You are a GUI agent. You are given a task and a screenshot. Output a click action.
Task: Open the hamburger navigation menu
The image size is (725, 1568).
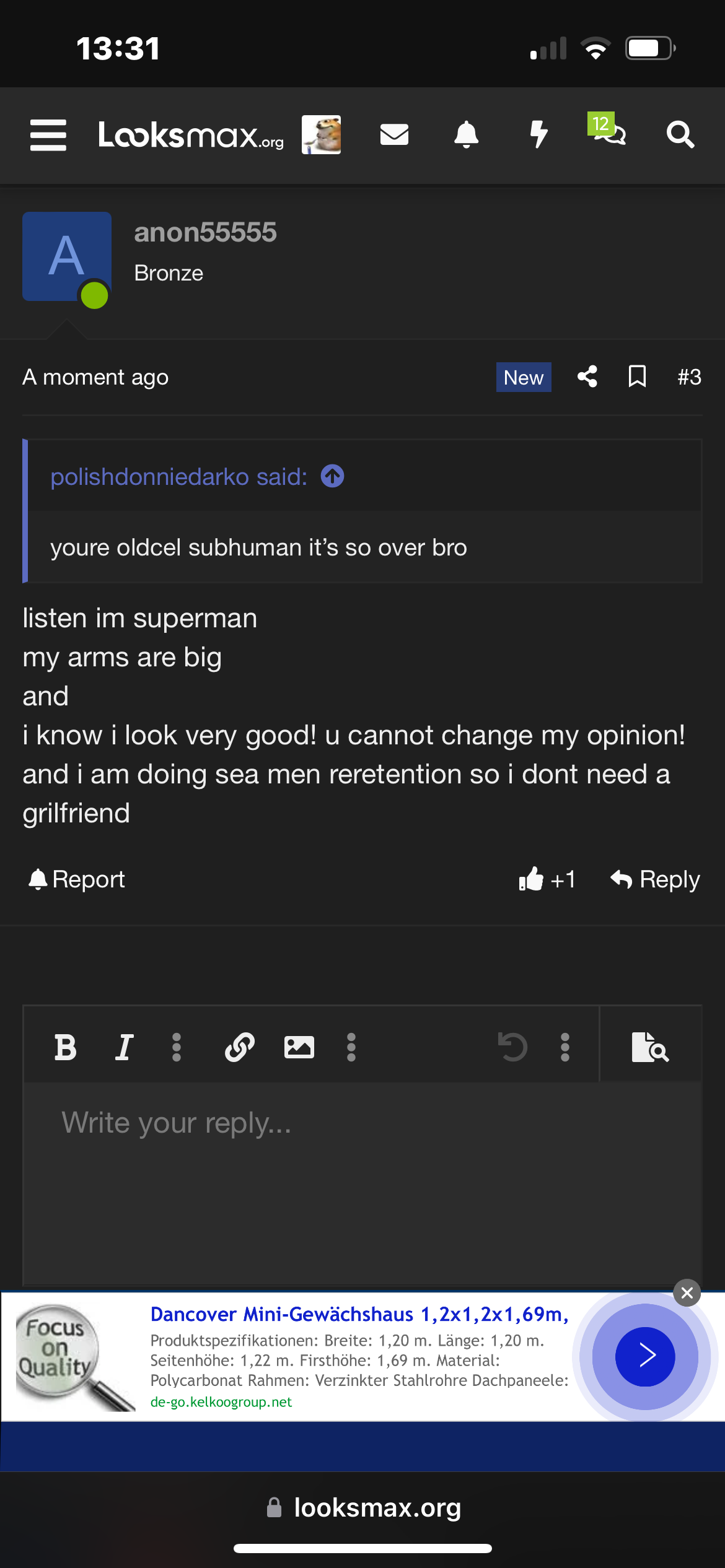pos(48,135)
